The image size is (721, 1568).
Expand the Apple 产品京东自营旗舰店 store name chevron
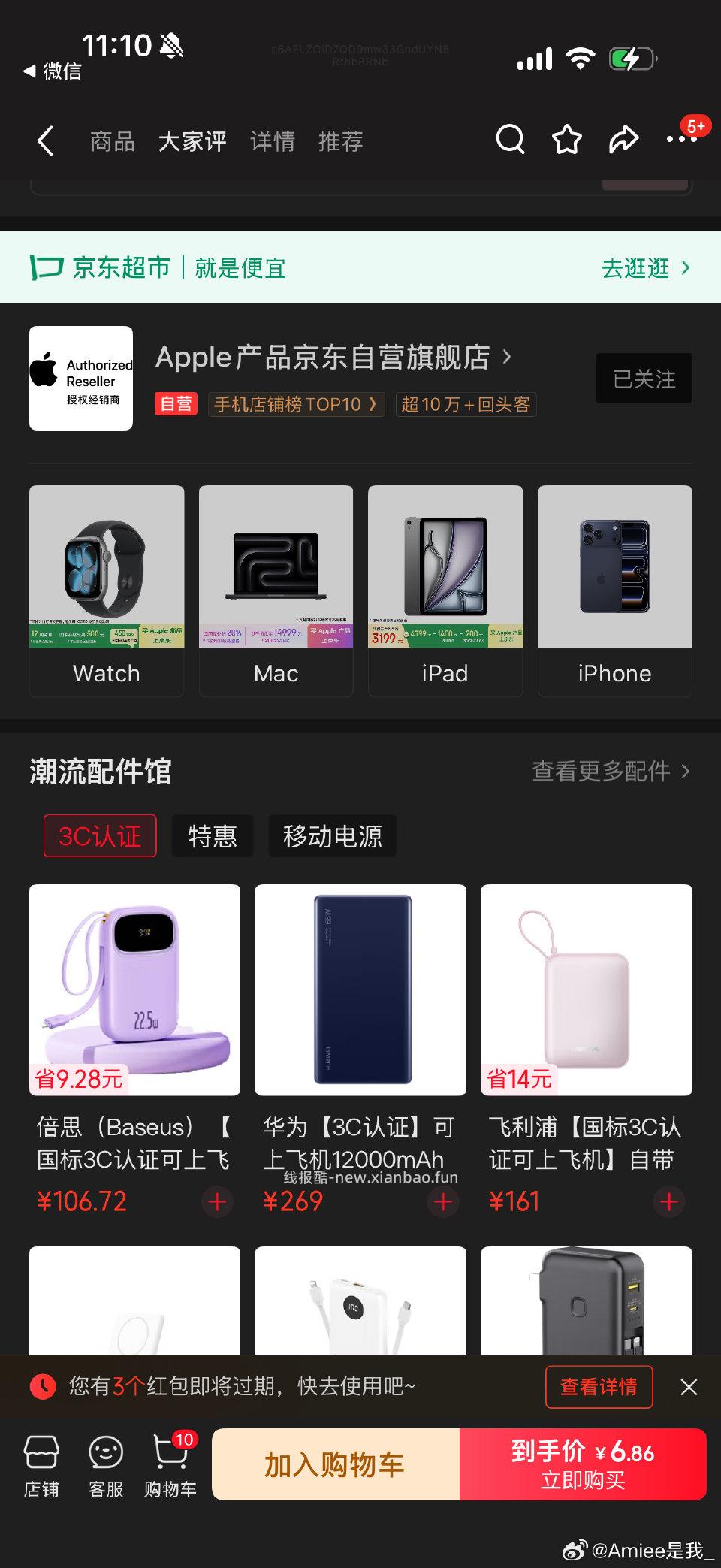coord(507,358)
